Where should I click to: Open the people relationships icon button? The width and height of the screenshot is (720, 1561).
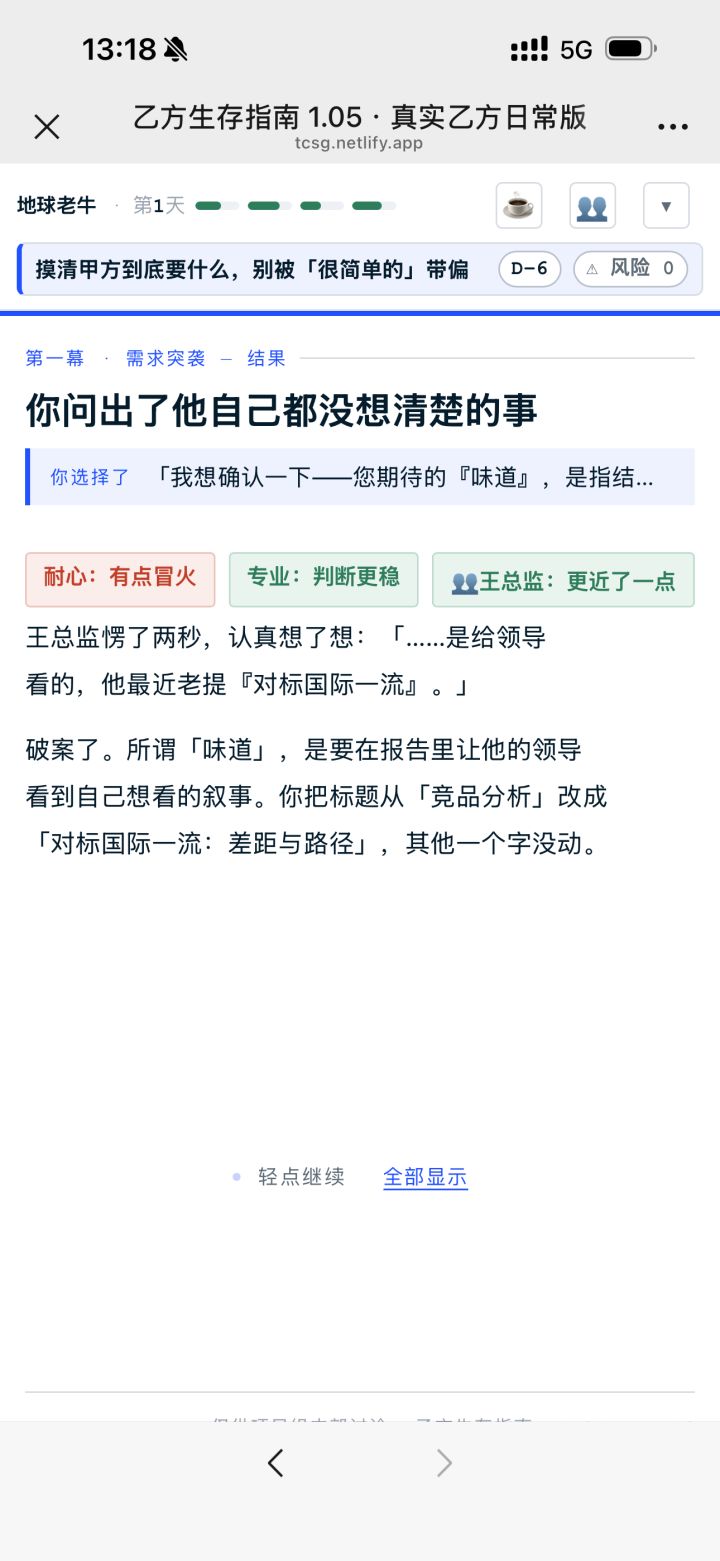coord(592,206)
